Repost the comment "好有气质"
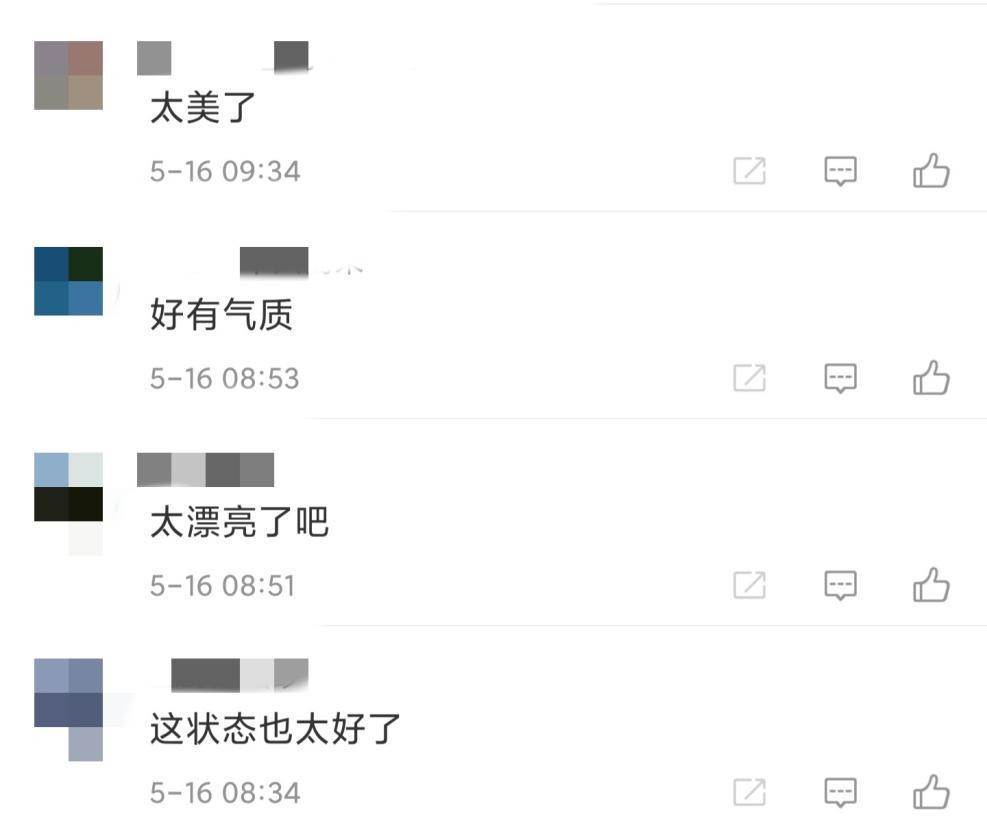This screenshot has height=830, width=987. [x=749, y=378]
